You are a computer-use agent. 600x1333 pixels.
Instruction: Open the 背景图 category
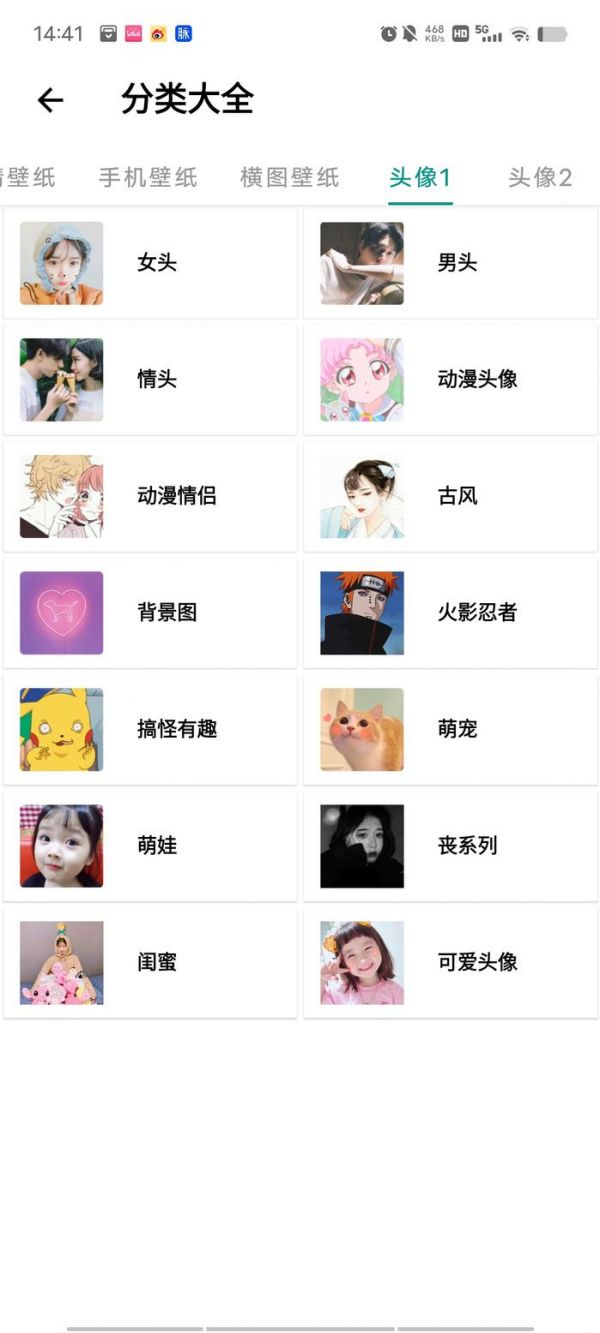pyautogui.click(x=150, y=613)
